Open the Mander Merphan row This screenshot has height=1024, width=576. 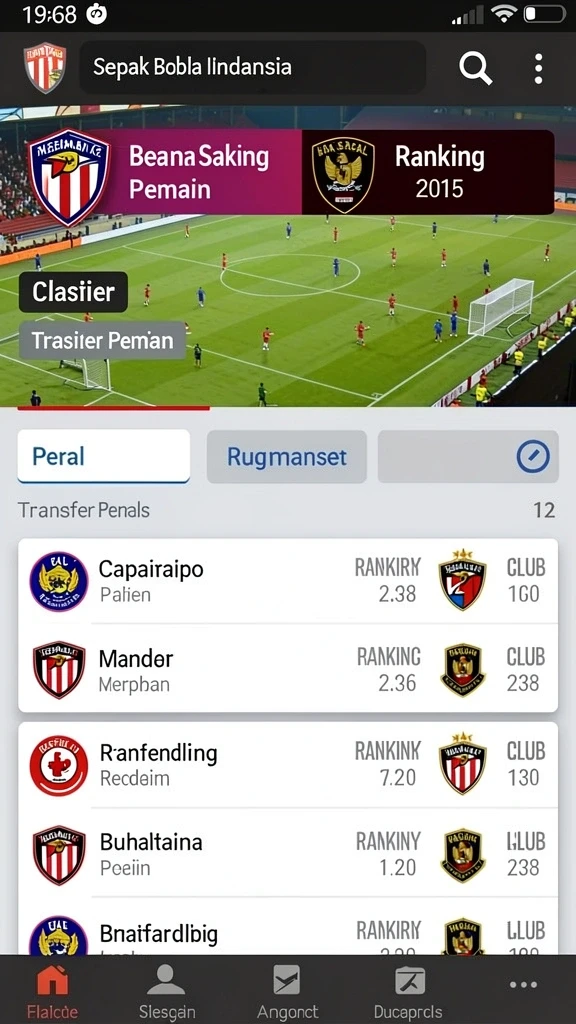(x=288, y=669)
